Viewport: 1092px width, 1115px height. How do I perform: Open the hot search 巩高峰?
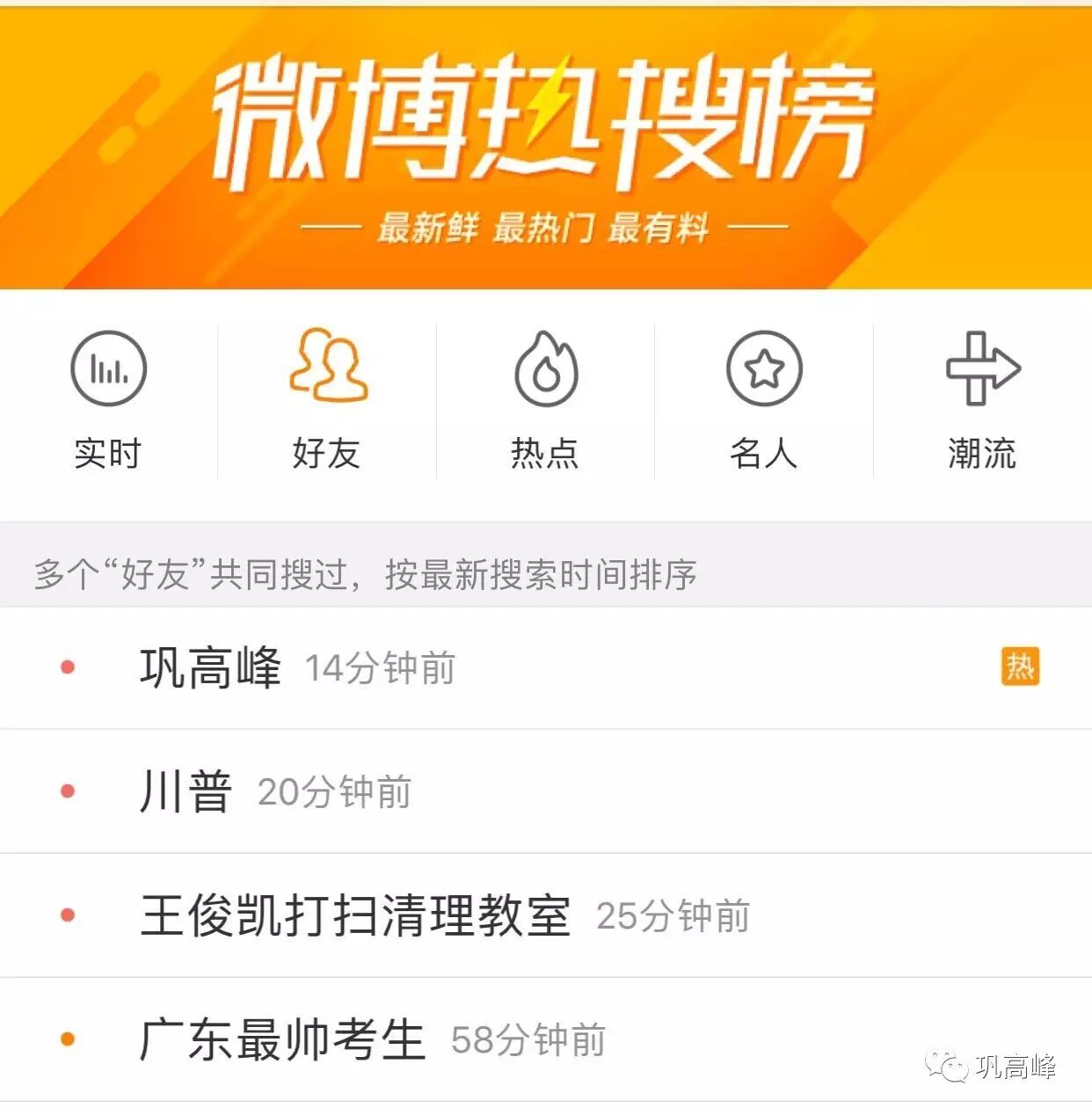coord(211,667)
